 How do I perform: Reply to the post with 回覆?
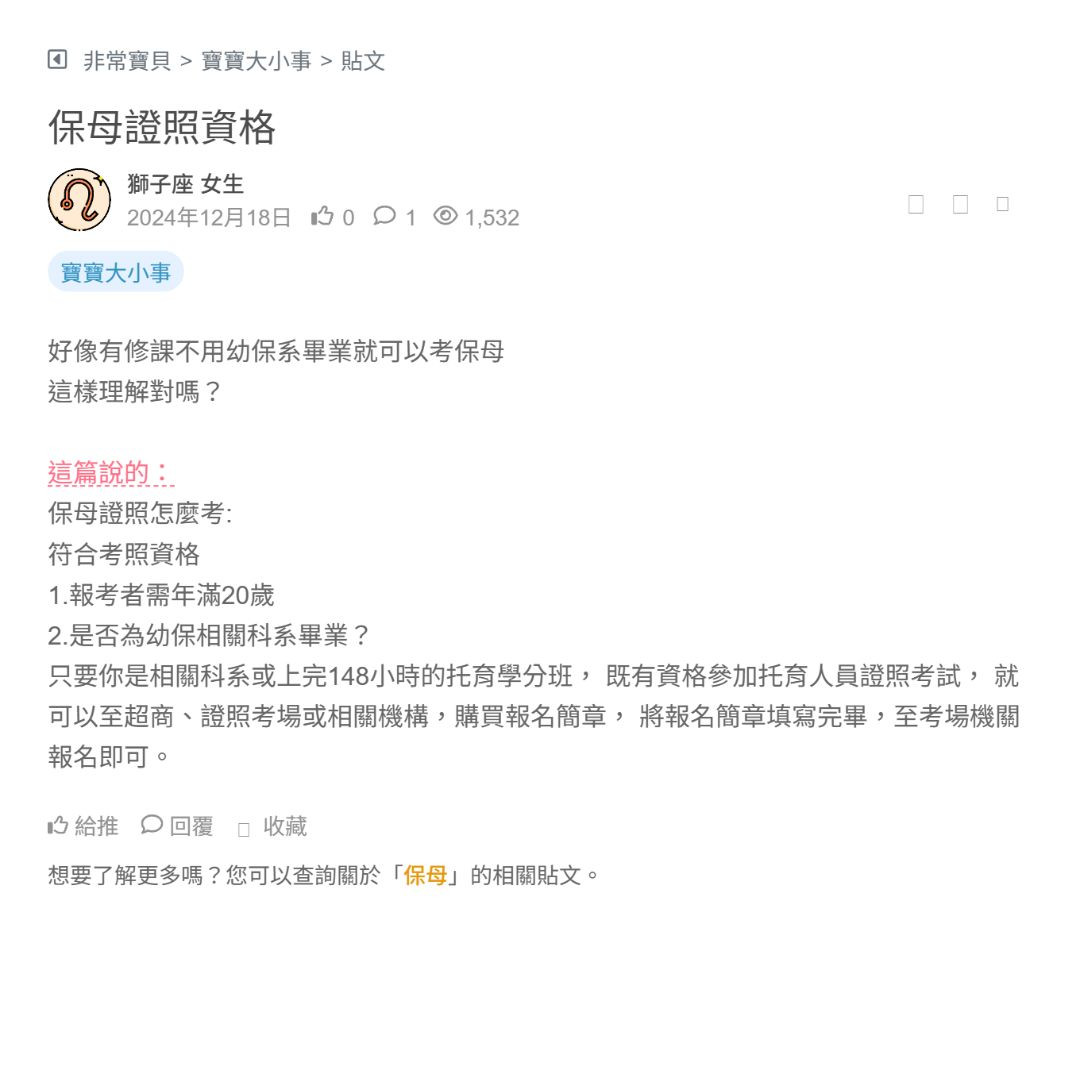[178, 826]
